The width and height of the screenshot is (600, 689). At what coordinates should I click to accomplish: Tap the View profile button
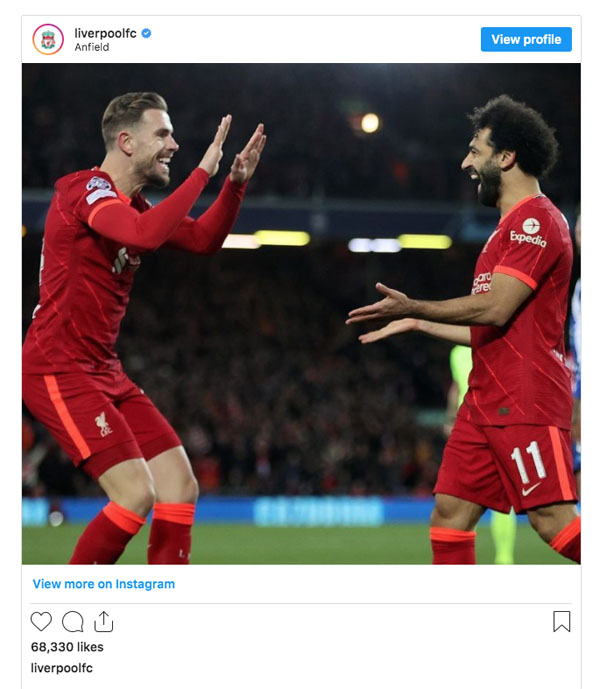click(526, 39)
